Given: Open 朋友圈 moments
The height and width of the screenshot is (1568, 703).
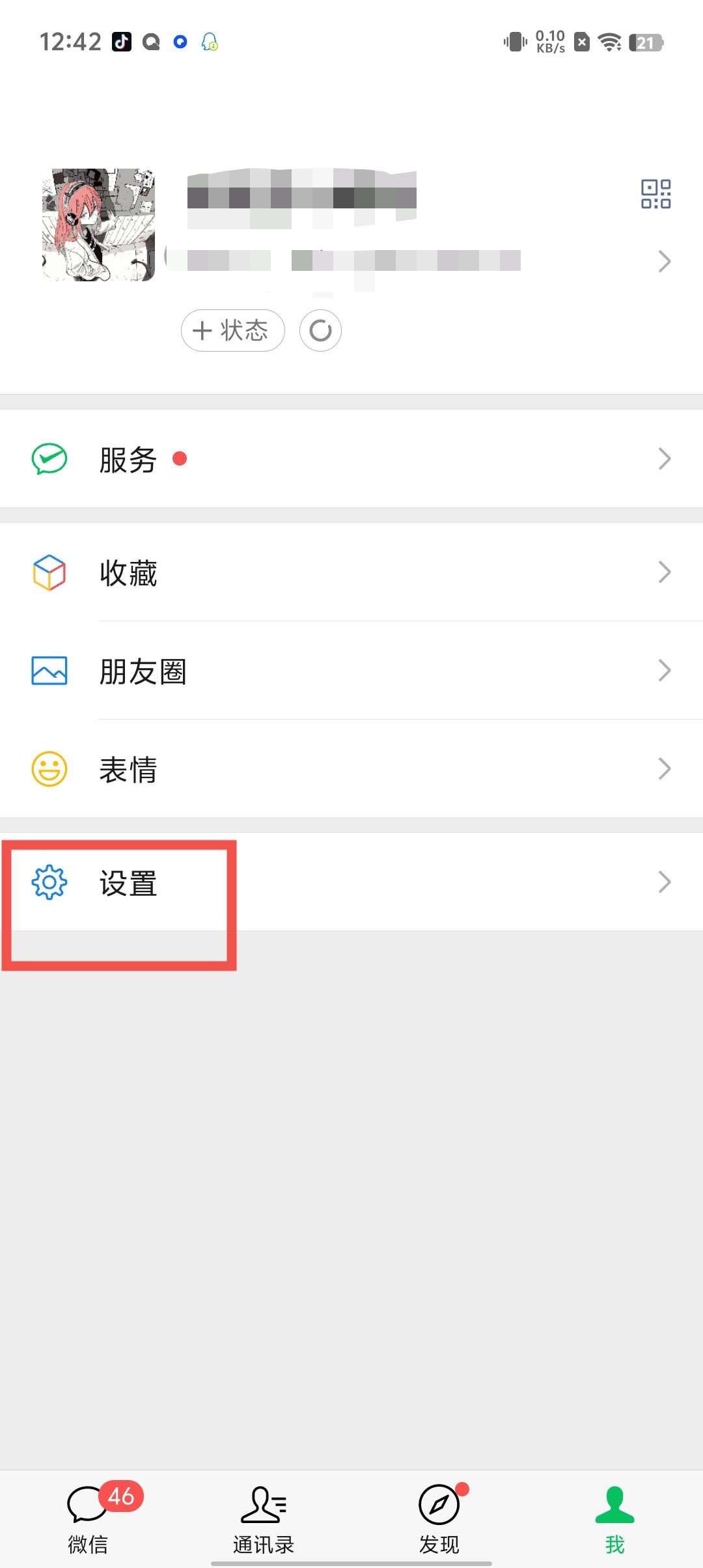Looking at the screenshot, I should (351, 671).
